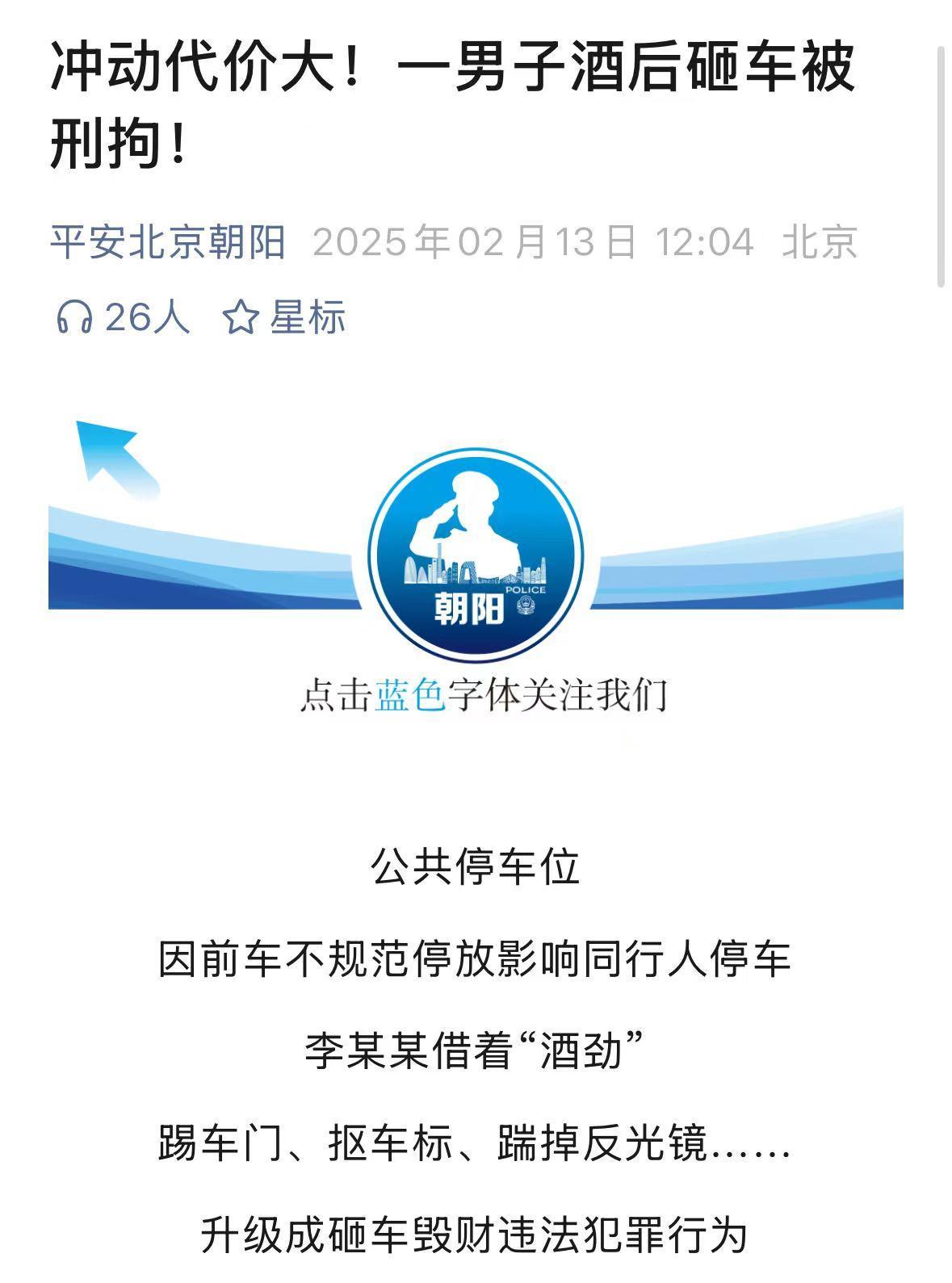Star this account with 星标
Screen dimensions: 952x1283
pos(284,317)
